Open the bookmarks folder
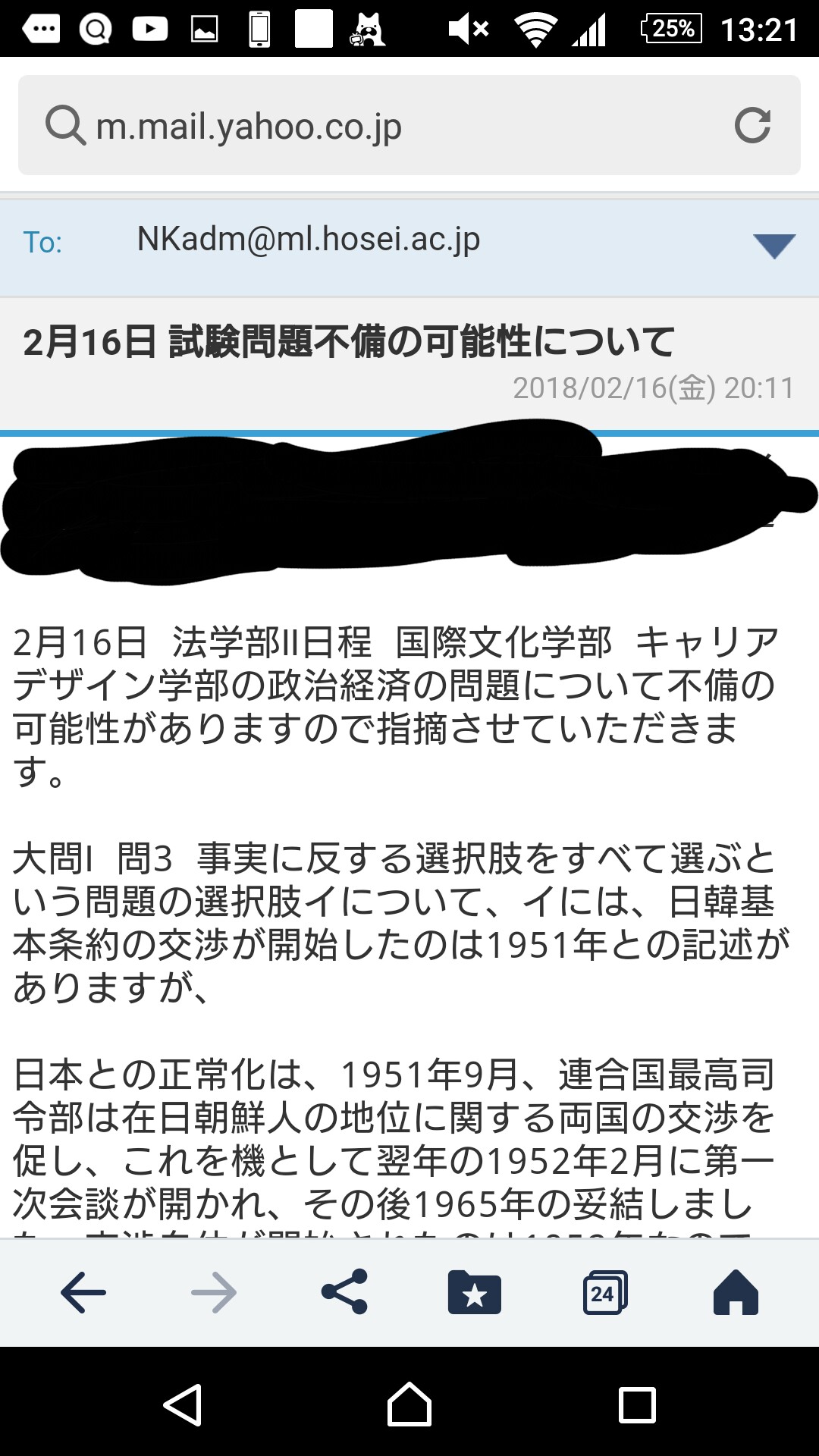The image size is (819, 1456). [475, 1292]
